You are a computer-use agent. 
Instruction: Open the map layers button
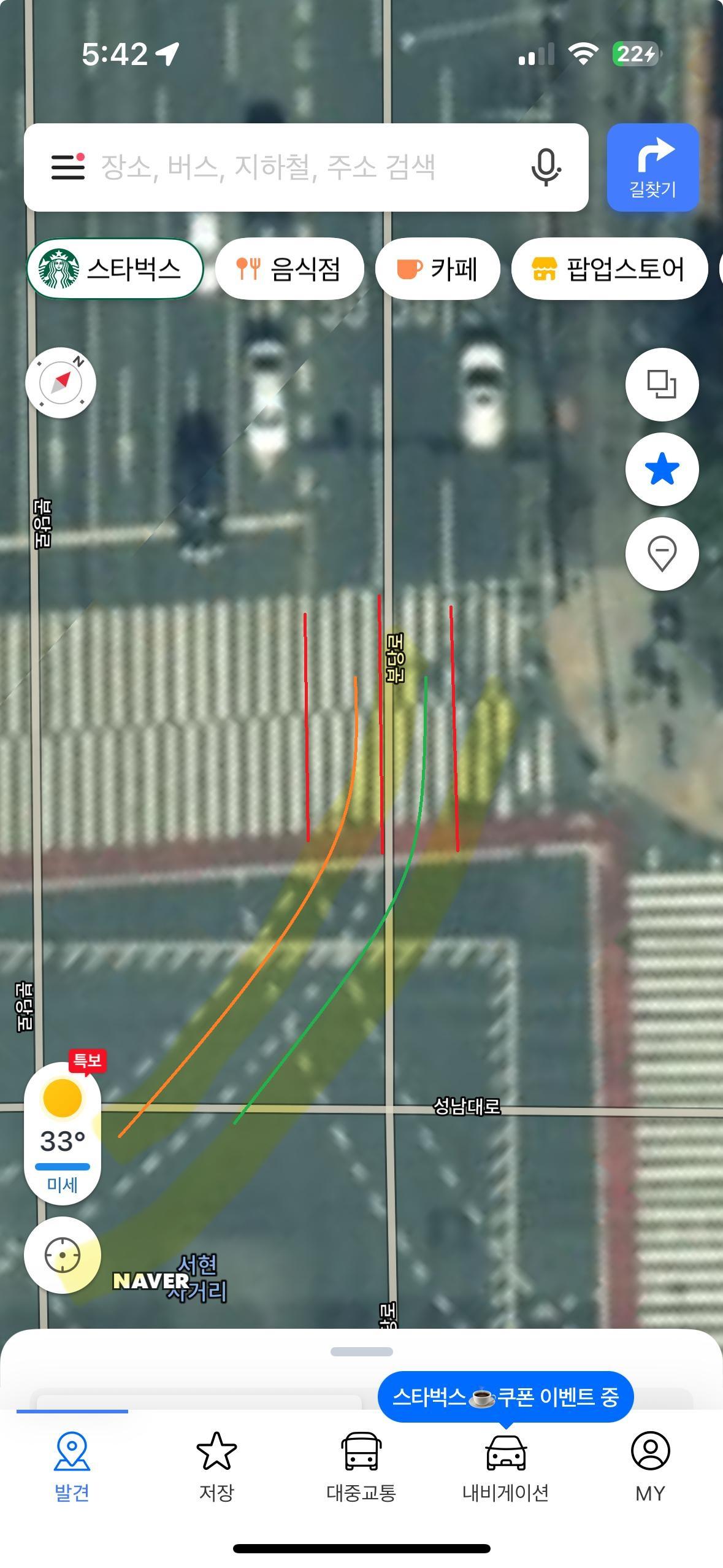tap(662, 385)
